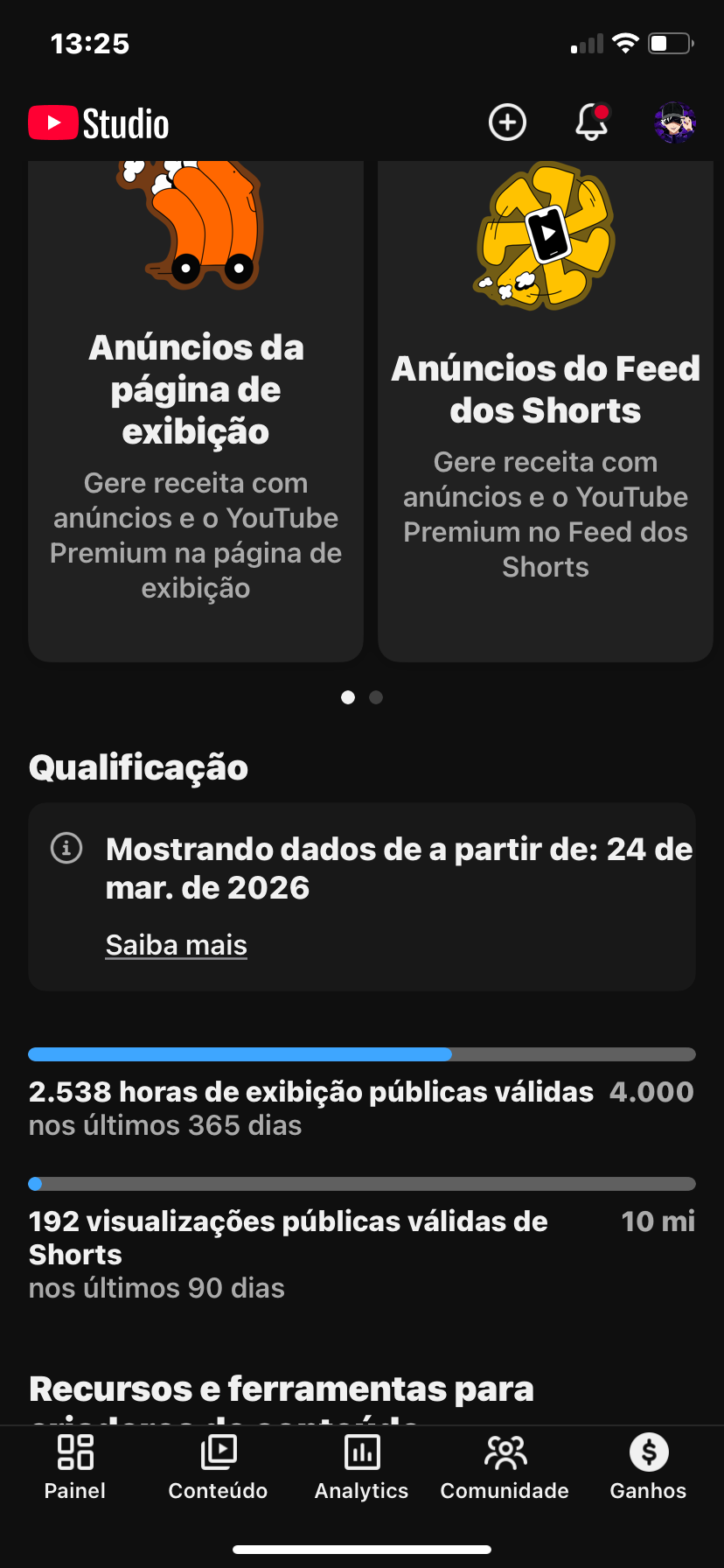Tap the create plus icon
The image size is (724, 1568).
[x=507, y=122]
